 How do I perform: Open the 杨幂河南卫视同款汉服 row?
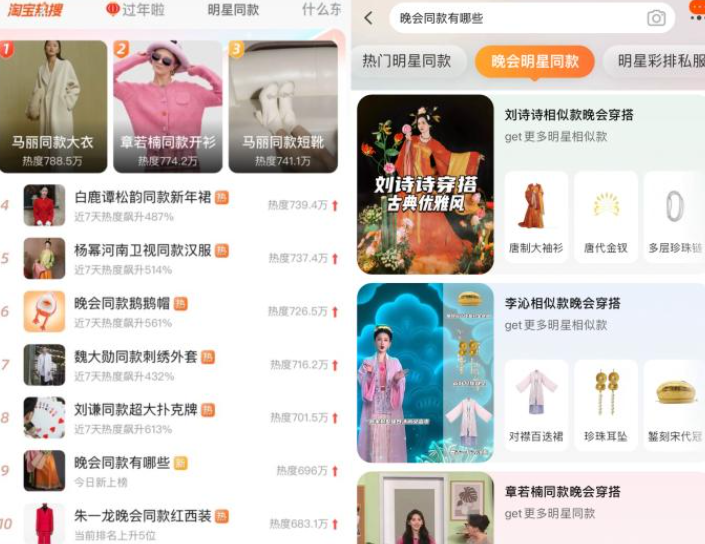143,251
